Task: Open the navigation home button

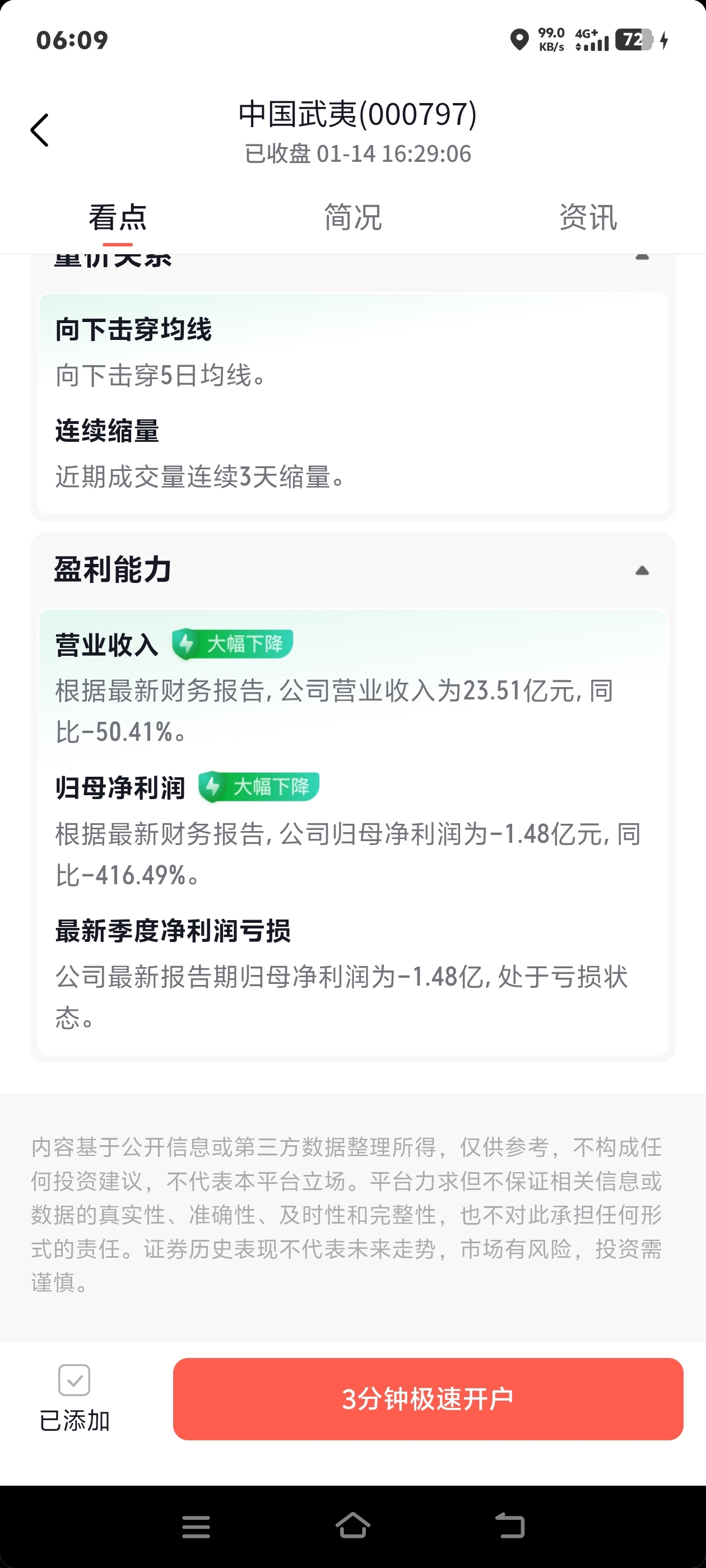Action: (352, 1527)
